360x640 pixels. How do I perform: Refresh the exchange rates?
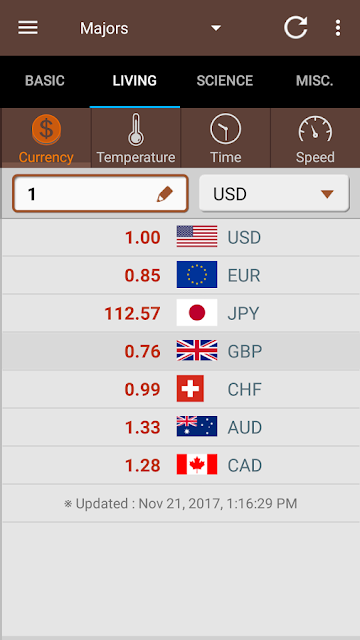296,28
